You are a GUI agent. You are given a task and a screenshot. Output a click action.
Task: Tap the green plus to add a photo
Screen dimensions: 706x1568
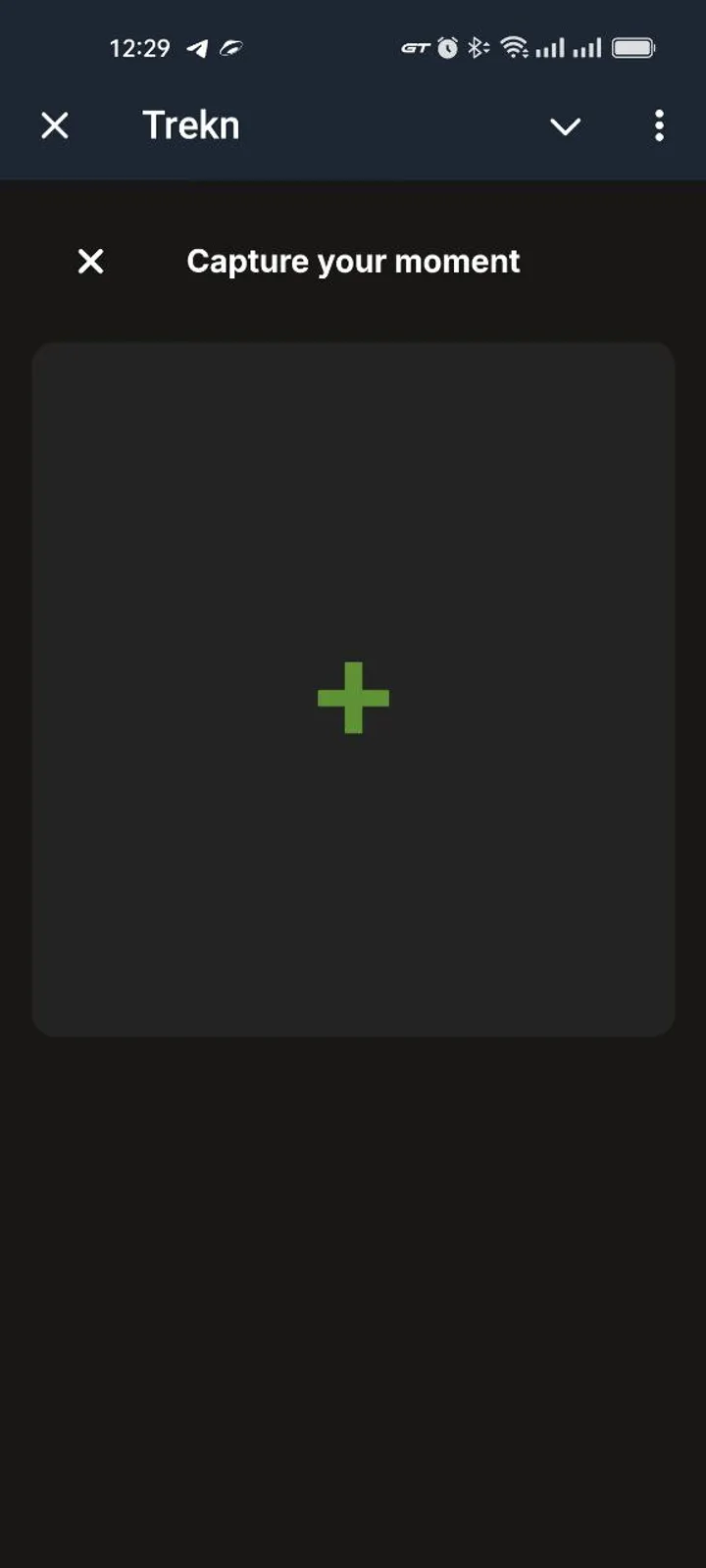click(354, 698)
